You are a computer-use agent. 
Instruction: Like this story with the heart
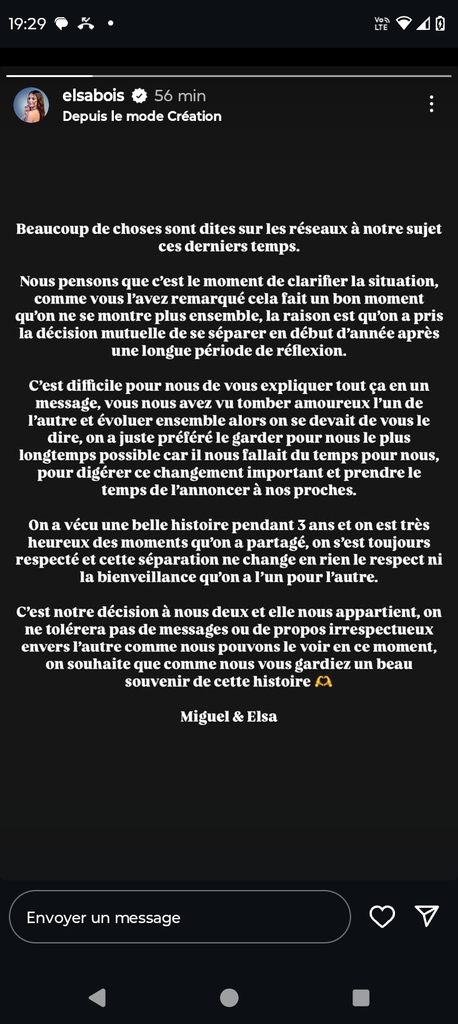pos(382,917)
